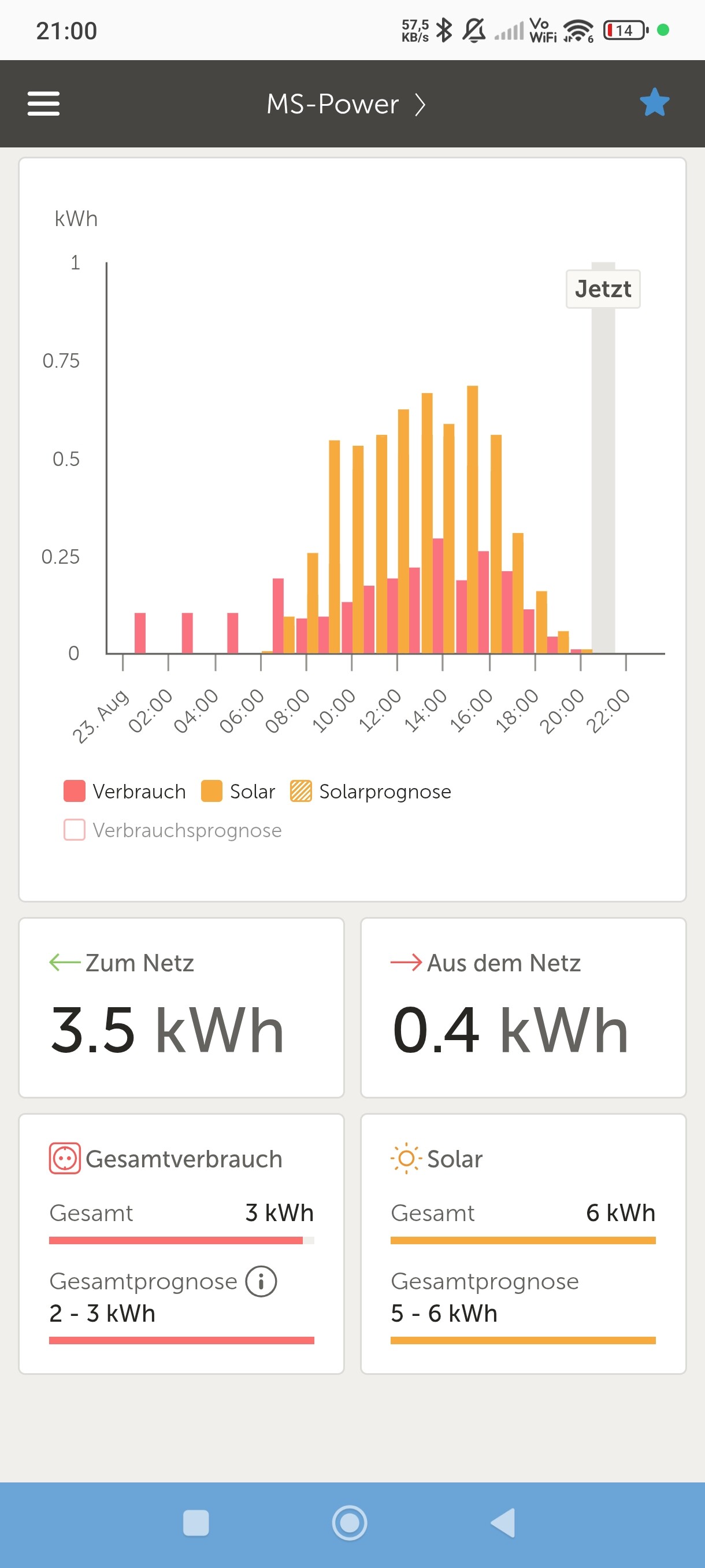Screen dimensions: 705x1568
Task: Open the hamburger navigation menu
Action: (x=44, y=103)
